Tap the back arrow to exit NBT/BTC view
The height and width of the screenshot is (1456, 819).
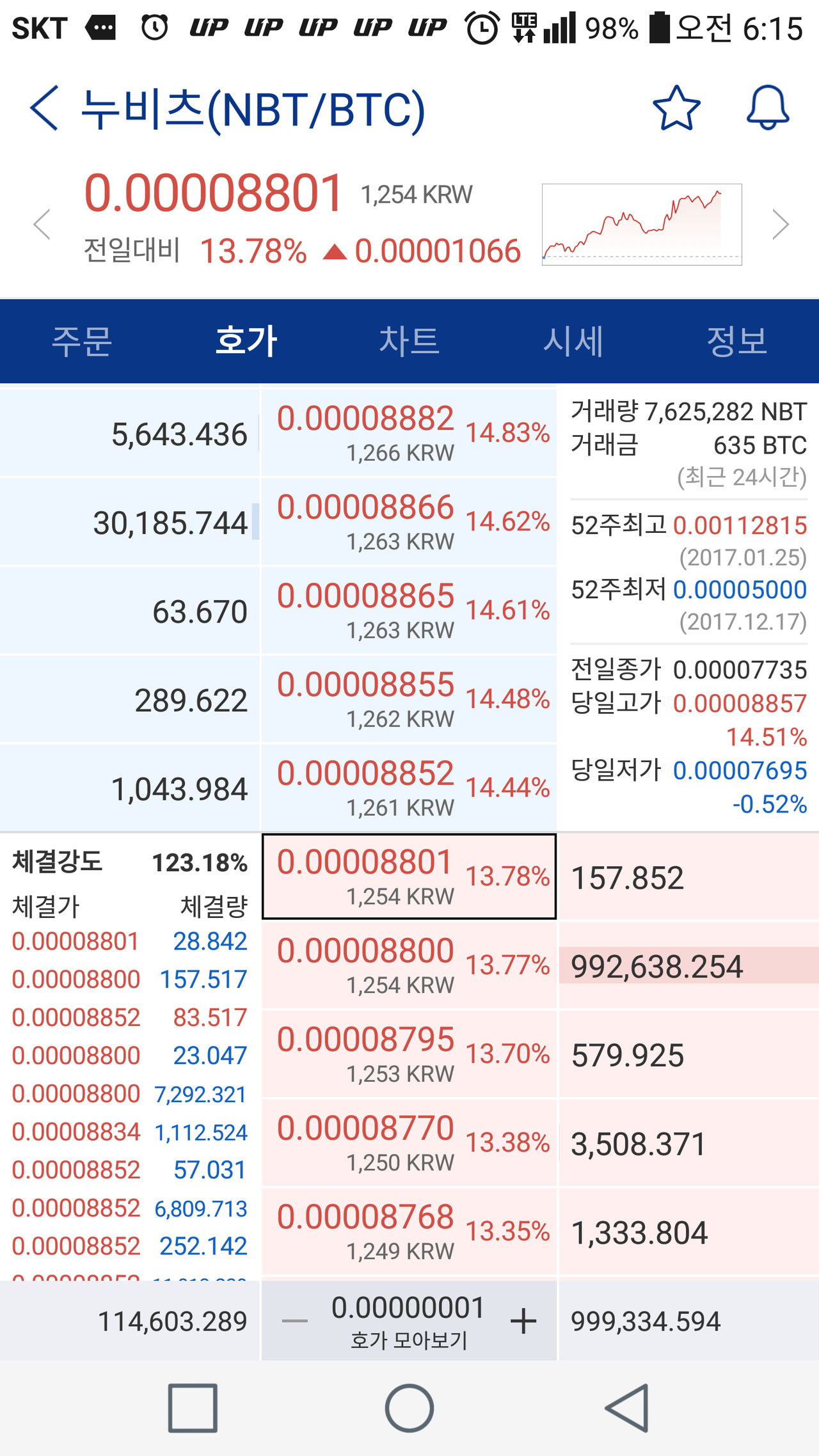pyautogui.click(x=44, y=107)
